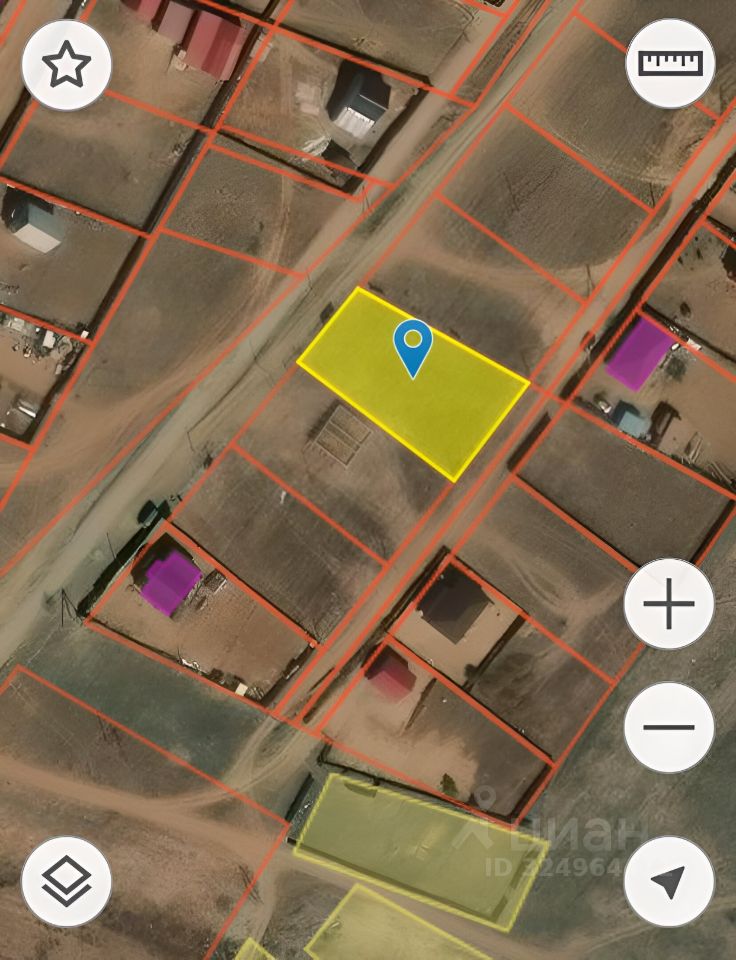Open the map layers selector
The width and height of the screenshot is (736, 960).
[66, 881]
